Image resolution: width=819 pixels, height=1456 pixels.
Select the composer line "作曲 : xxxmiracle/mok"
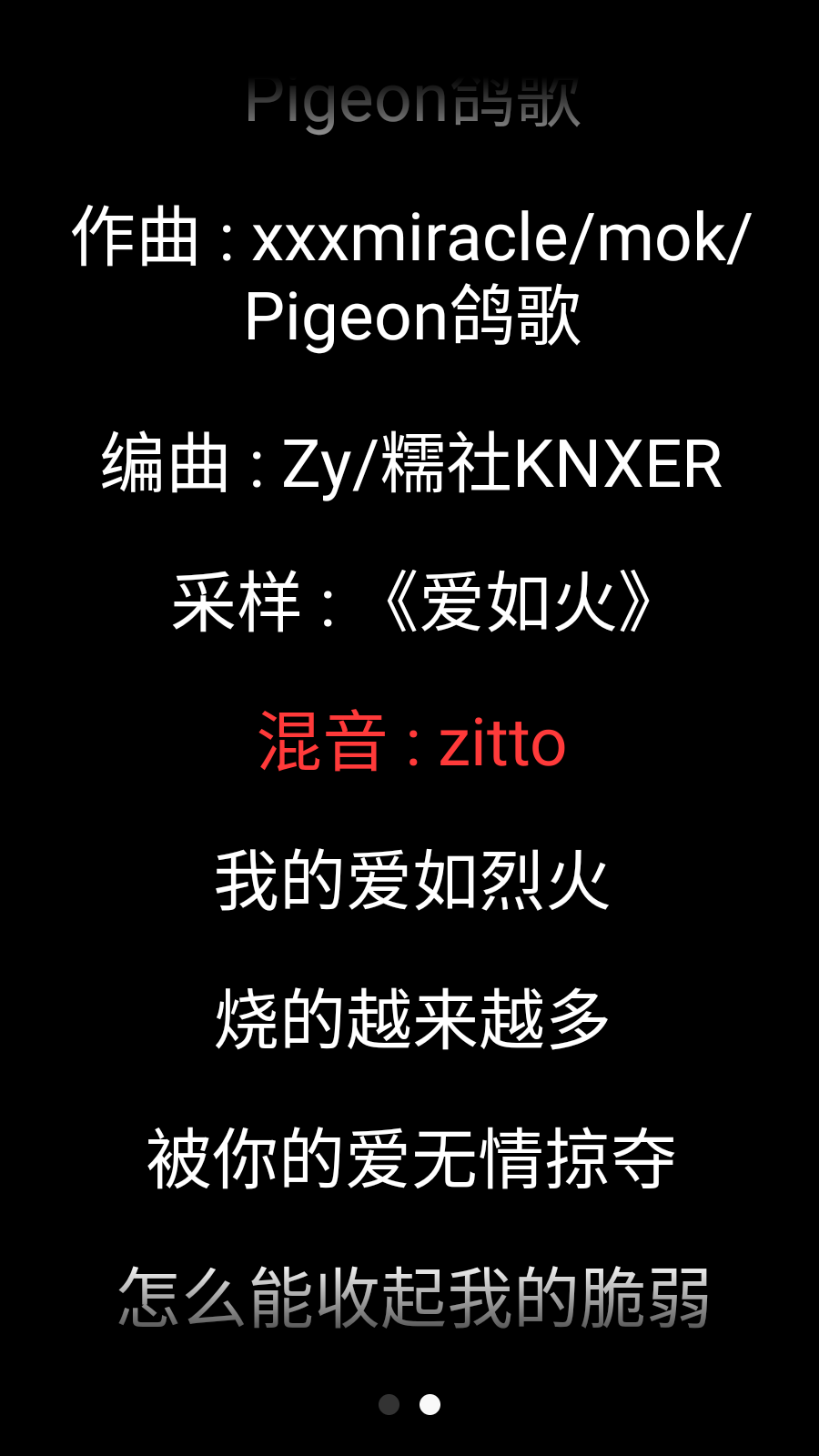click(409, 238)
